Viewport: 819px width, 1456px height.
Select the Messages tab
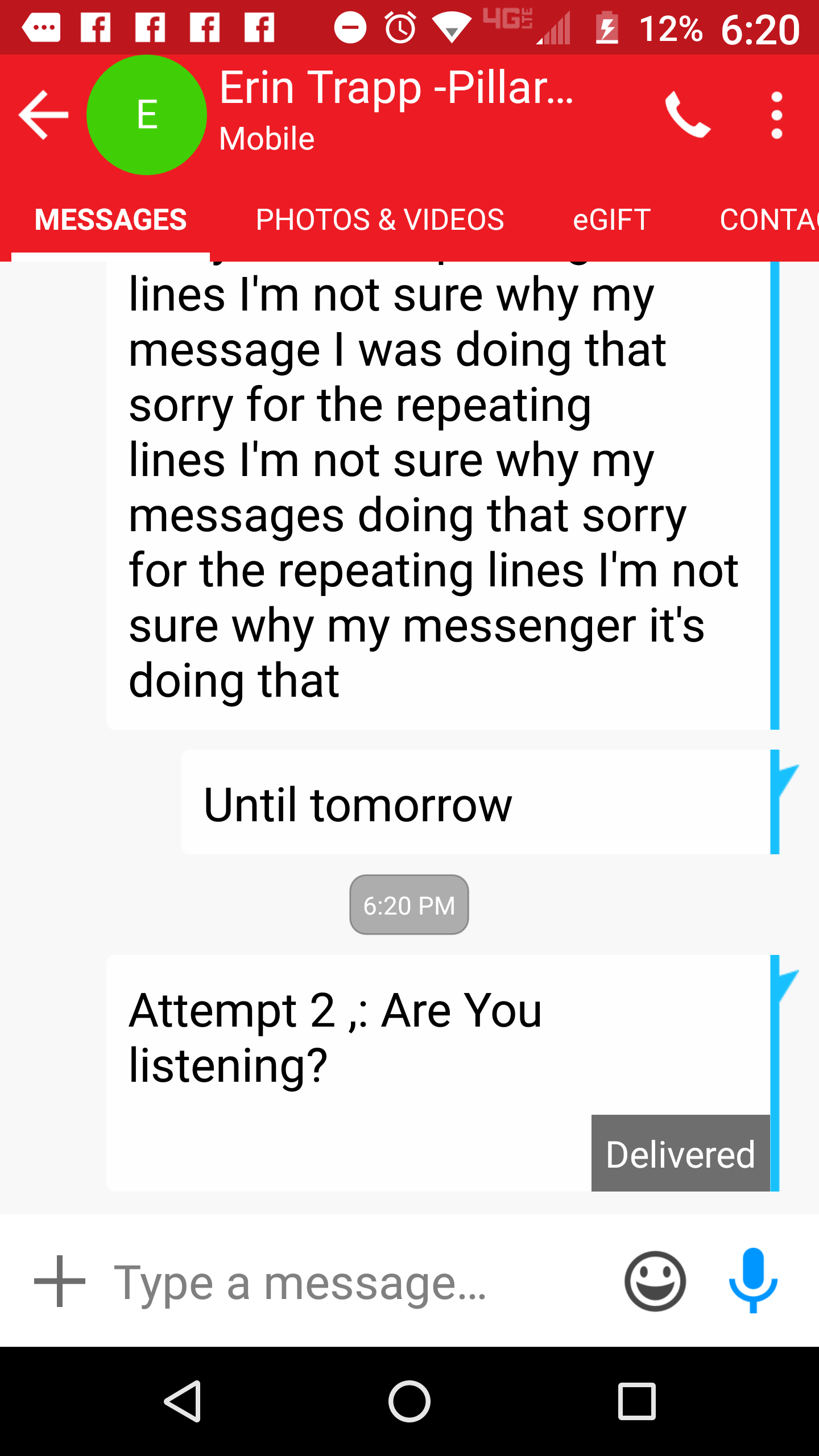coord(110,220)
